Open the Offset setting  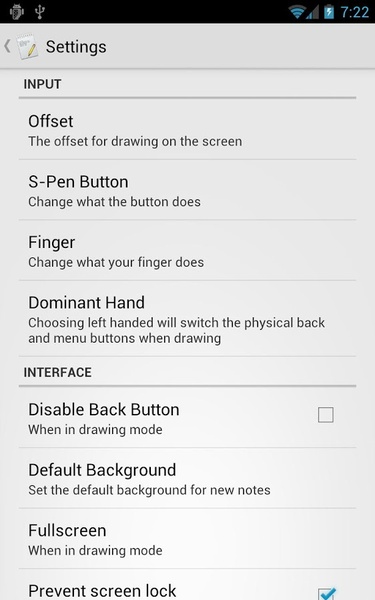pos(188,130)
